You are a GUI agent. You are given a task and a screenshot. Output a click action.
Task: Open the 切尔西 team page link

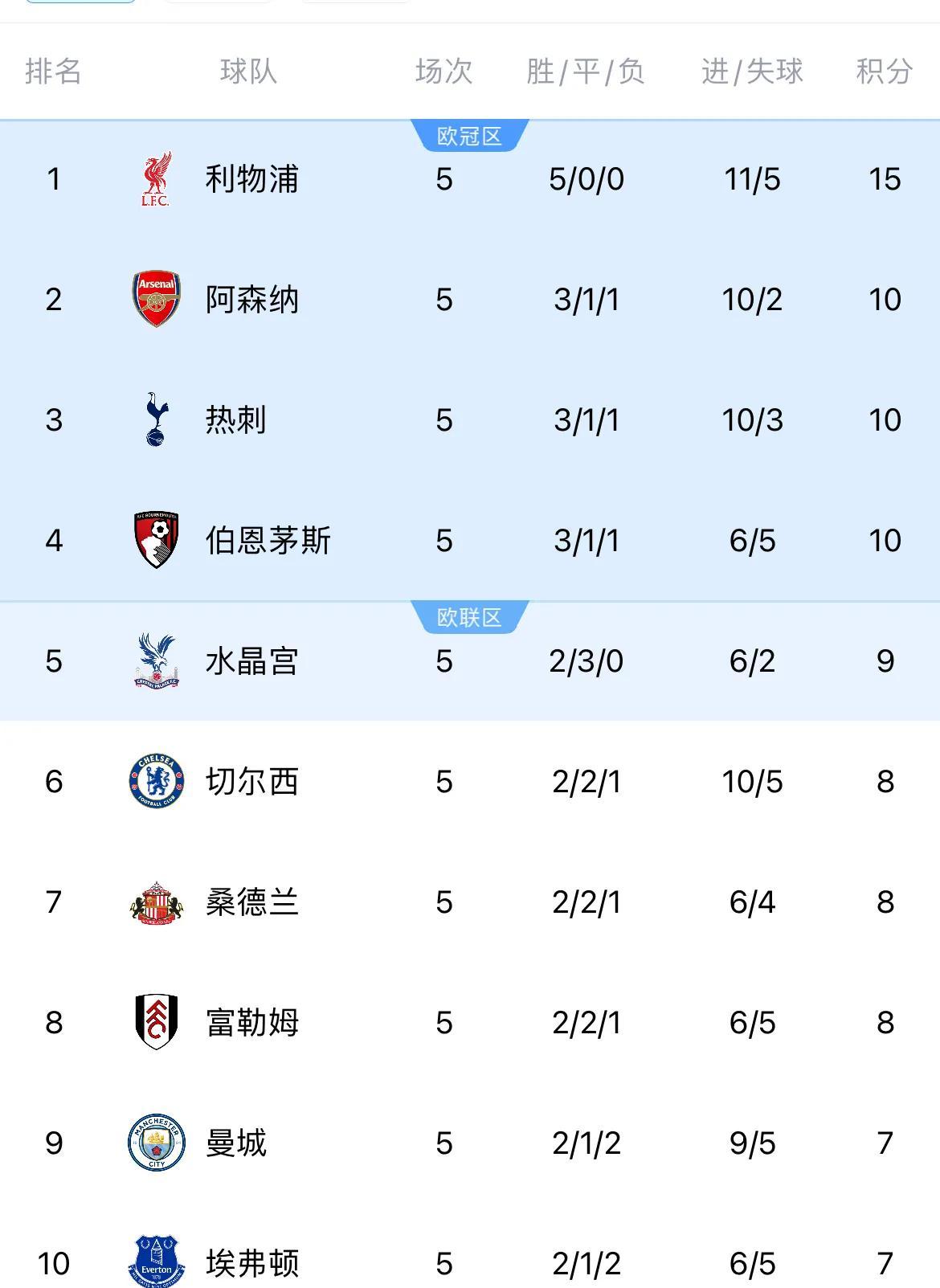251,780
